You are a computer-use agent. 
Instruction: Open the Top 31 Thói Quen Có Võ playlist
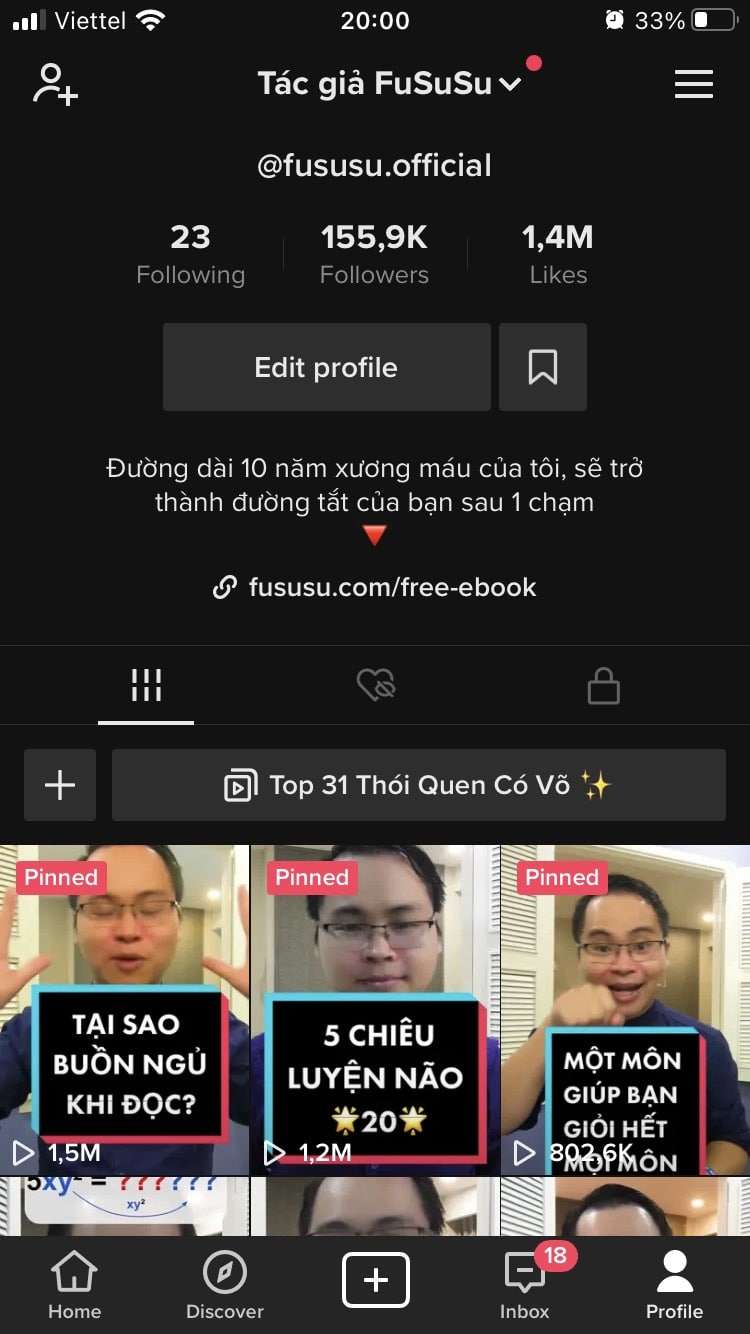coord(418,785)
